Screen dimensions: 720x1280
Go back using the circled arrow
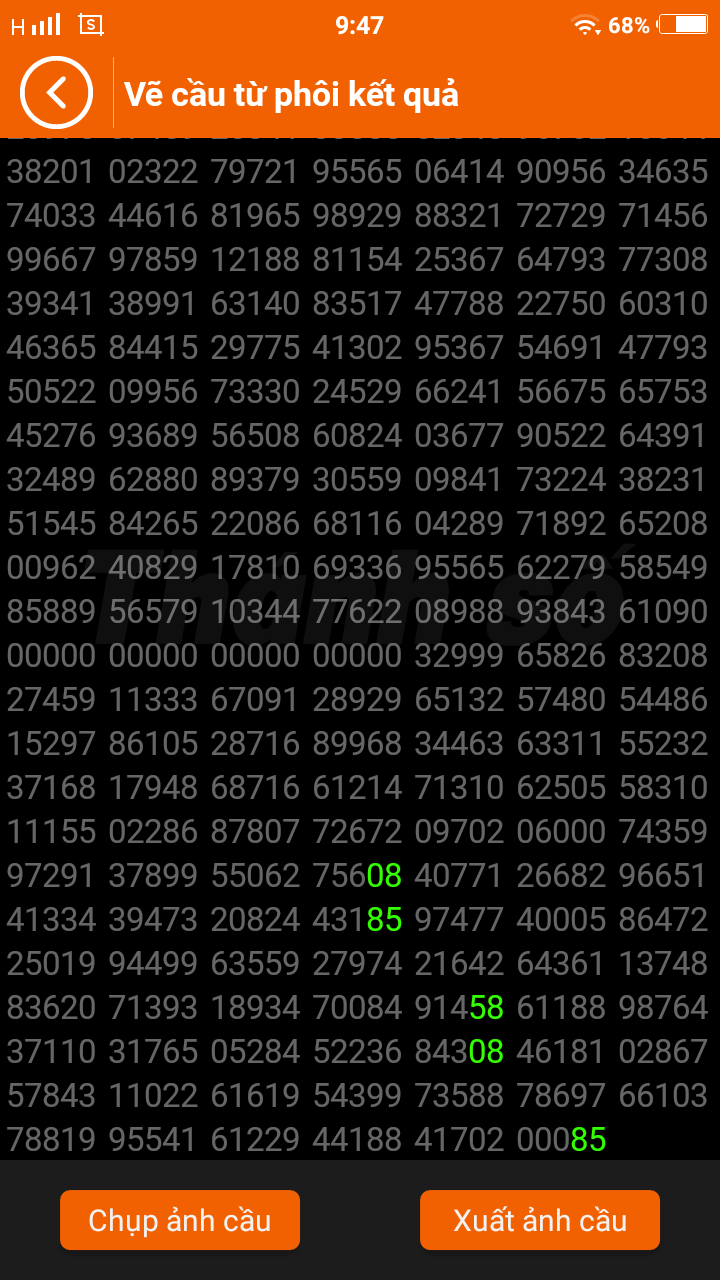point(56,93)
